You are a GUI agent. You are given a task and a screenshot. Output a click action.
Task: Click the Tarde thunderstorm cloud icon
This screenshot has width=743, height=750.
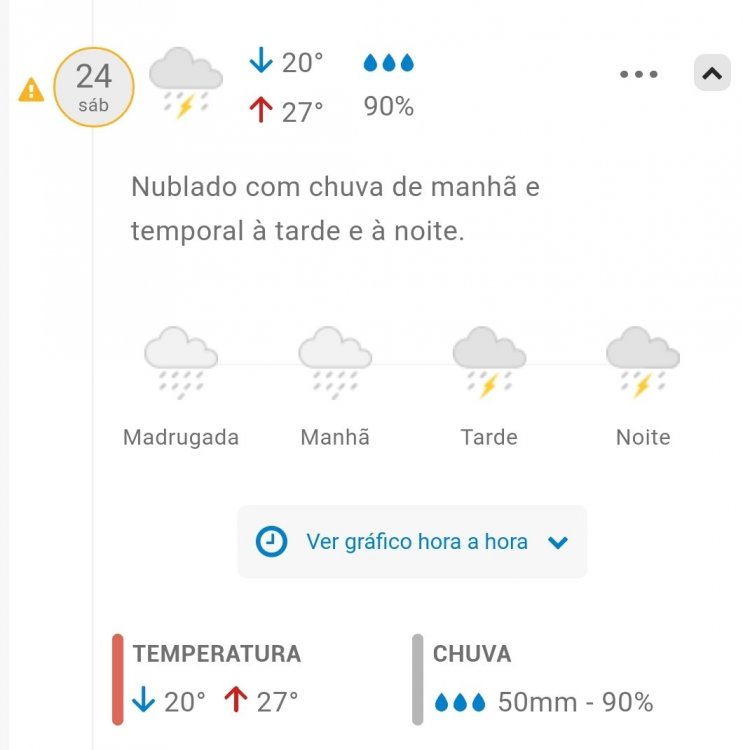click(x=489, y=360)
